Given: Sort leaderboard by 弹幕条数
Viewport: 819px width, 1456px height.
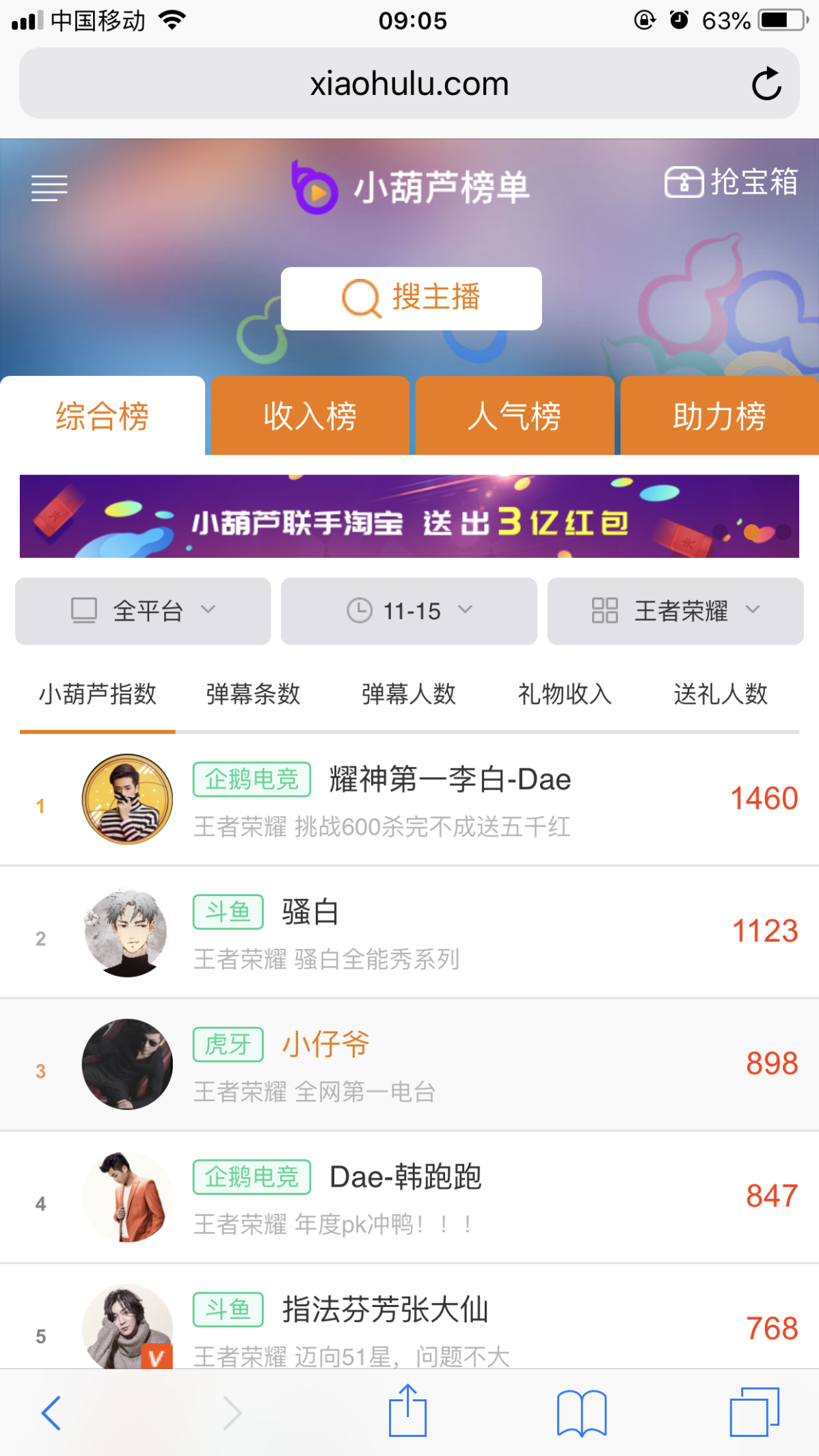Looking at the screenshot, I should click(252, 694).
